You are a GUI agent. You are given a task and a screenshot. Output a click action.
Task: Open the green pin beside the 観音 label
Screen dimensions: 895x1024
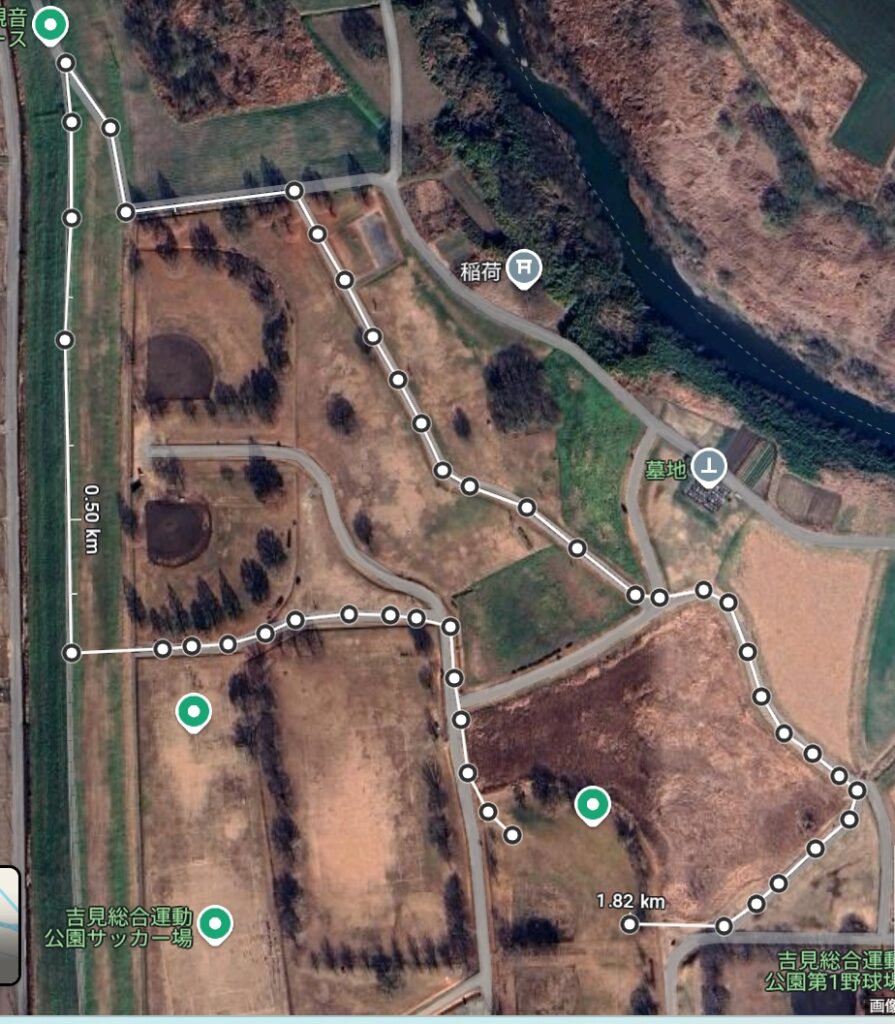coord(48,25)
